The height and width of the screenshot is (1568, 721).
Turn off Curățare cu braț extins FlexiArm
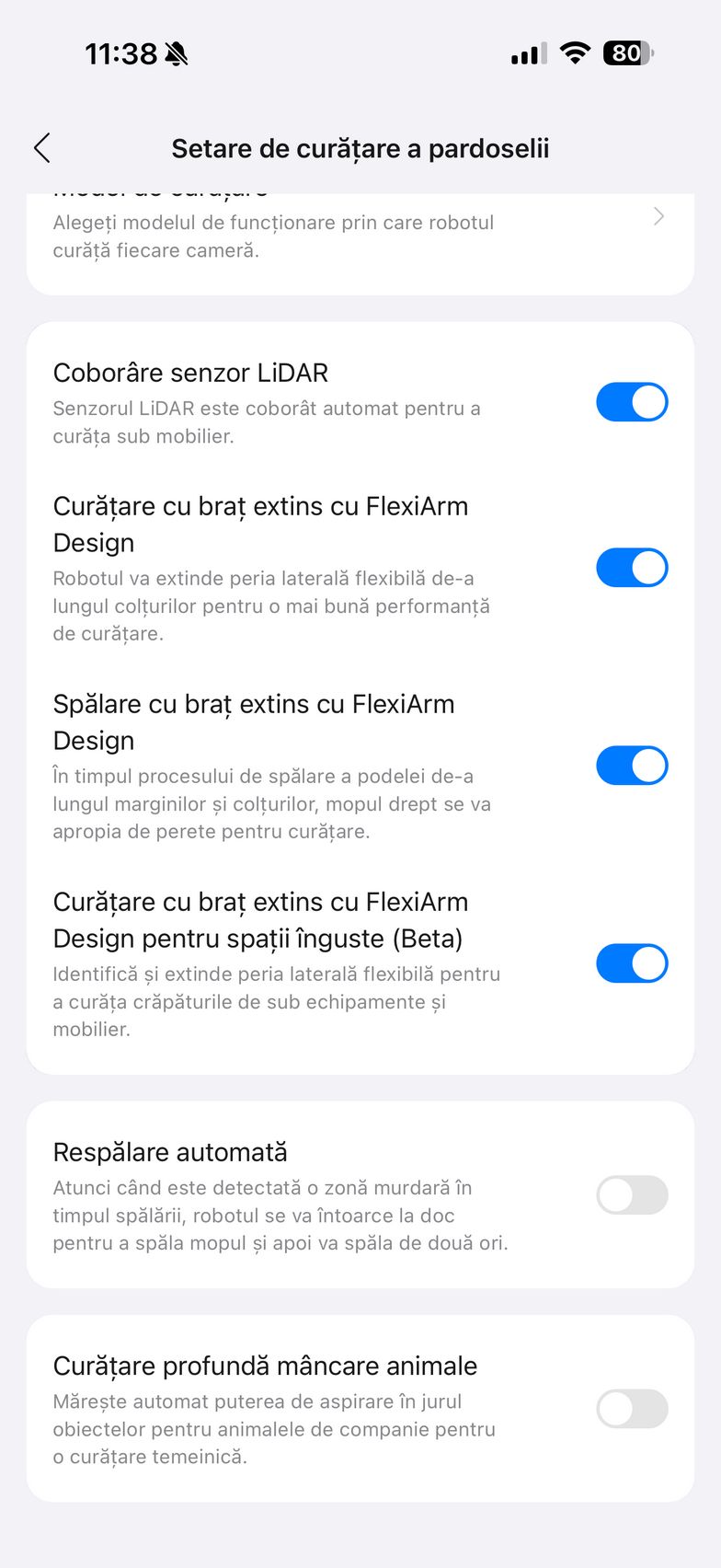point(632,568)
